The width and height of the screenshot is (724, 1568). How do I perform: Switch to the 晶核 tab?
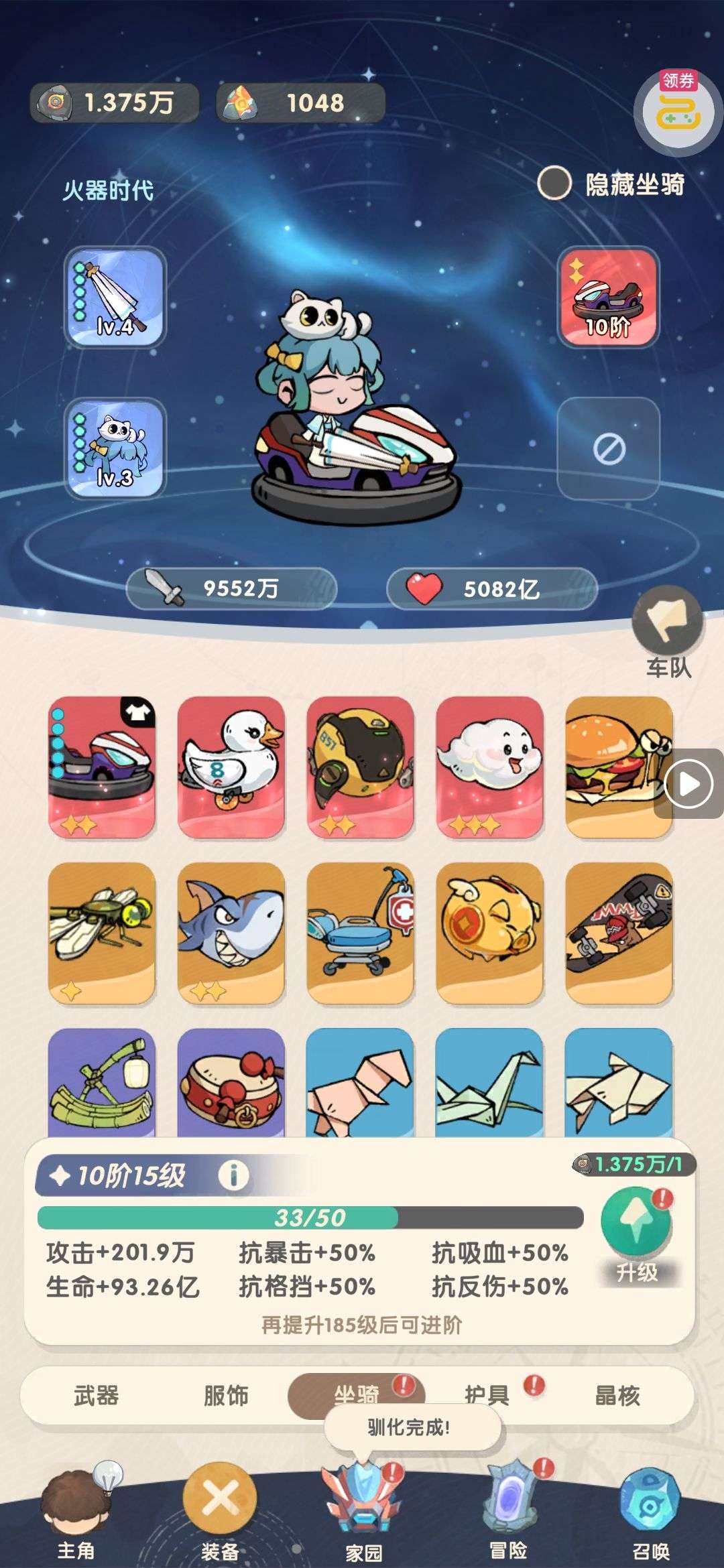[x=617, y=1395]
